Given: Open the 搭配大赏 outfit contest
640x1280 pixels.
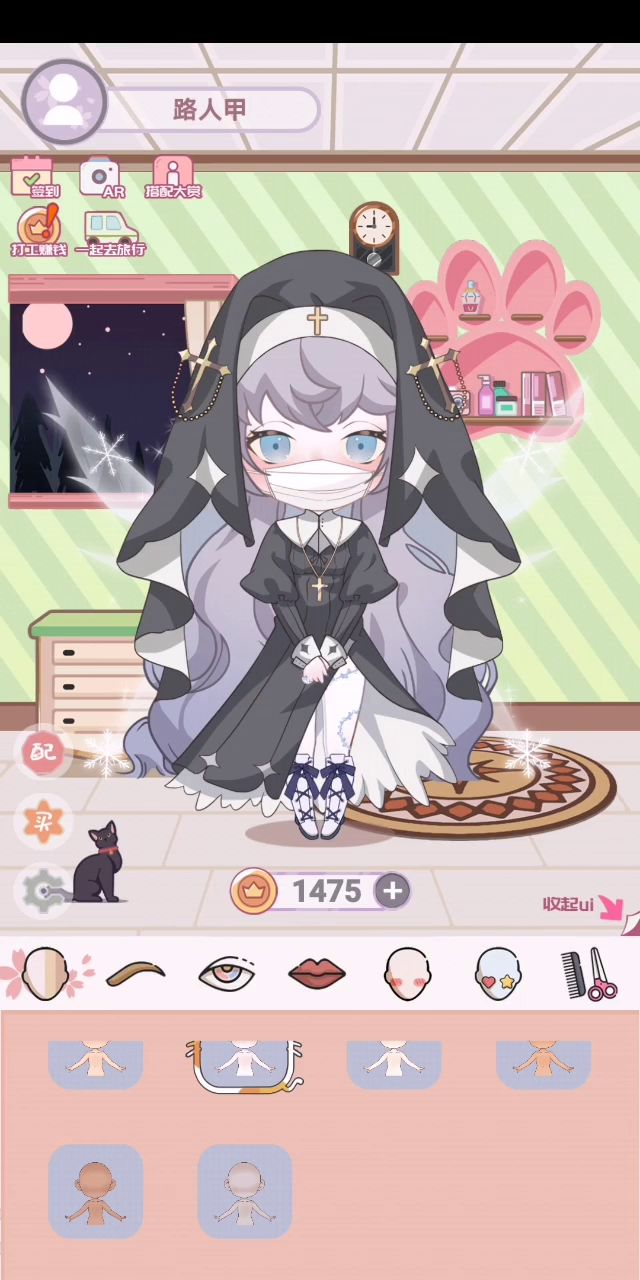Looking at the screenshot, I should tap(173, 178).
